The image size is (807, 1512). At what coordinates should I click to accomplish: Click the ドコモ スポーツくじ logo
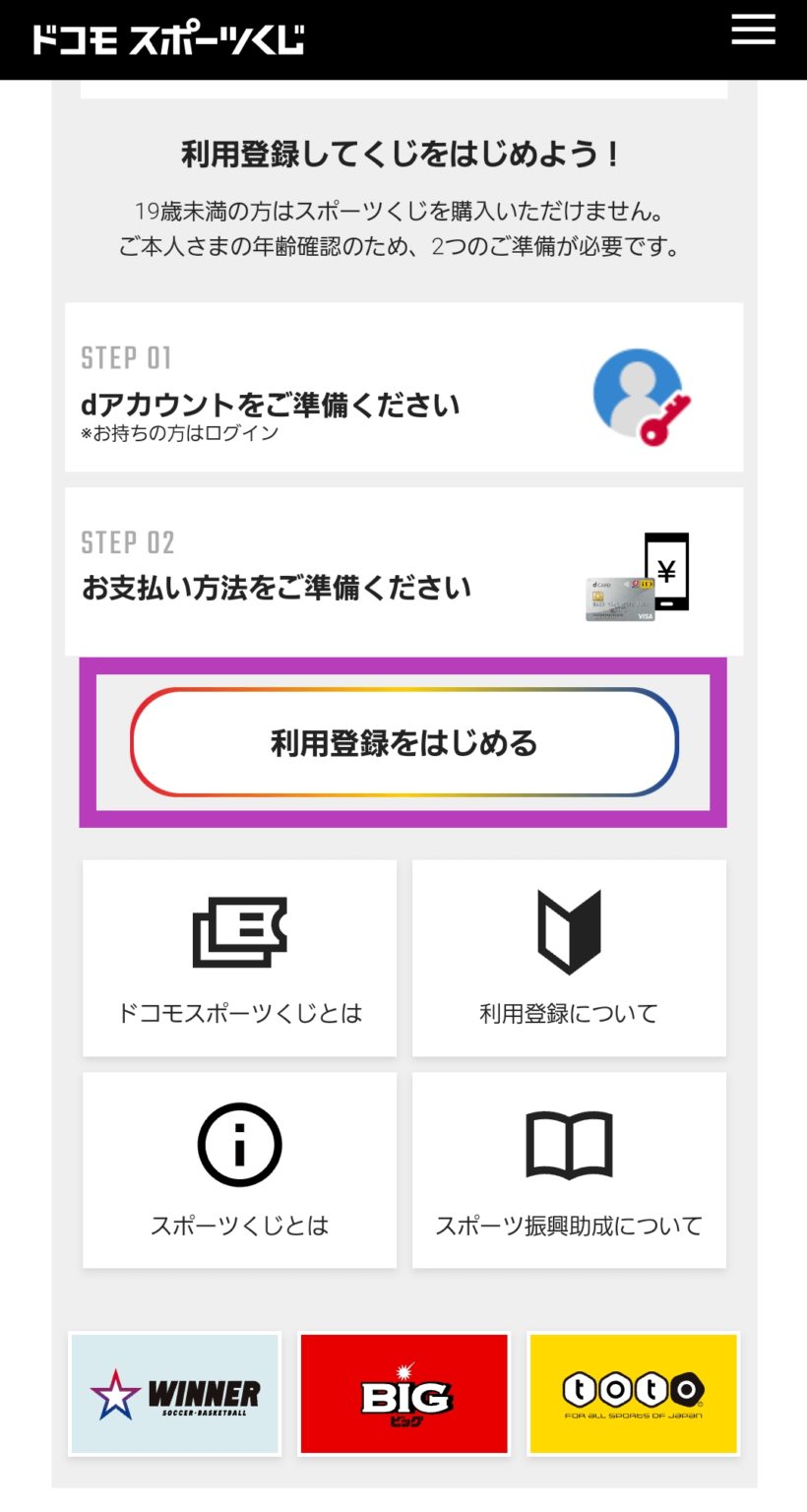click(167, 39)
